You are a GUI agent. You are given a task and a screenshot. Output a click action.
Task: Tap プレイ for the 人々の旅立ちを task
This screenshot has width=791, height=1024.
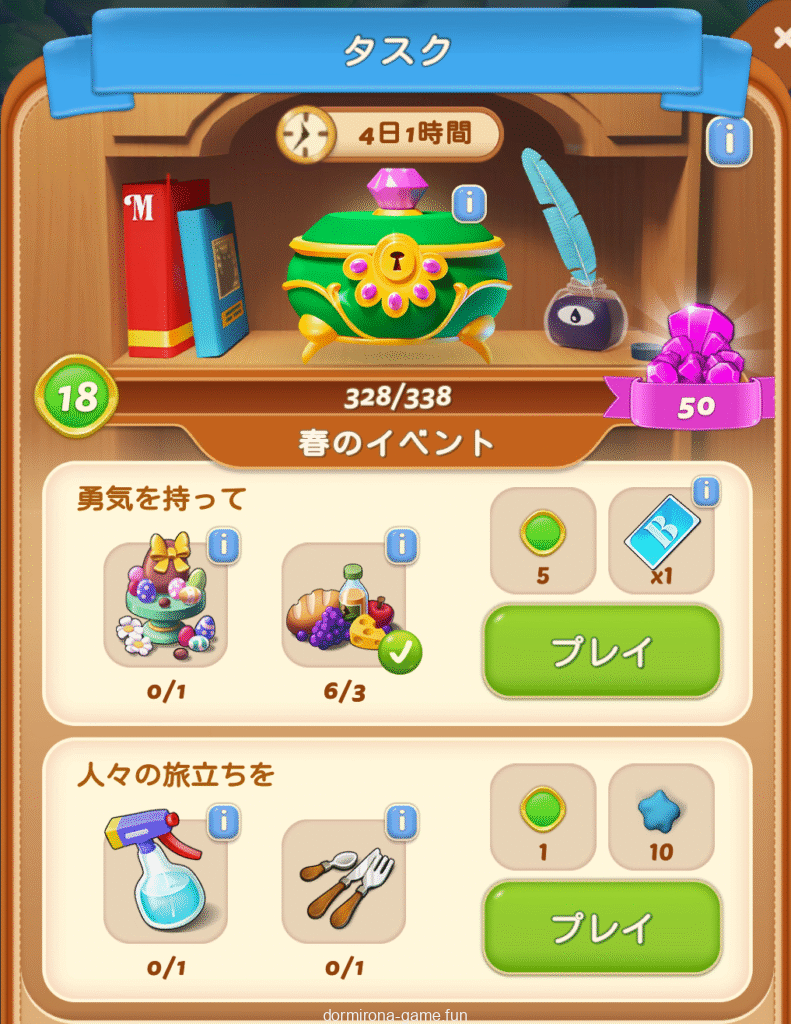[602, 927]
